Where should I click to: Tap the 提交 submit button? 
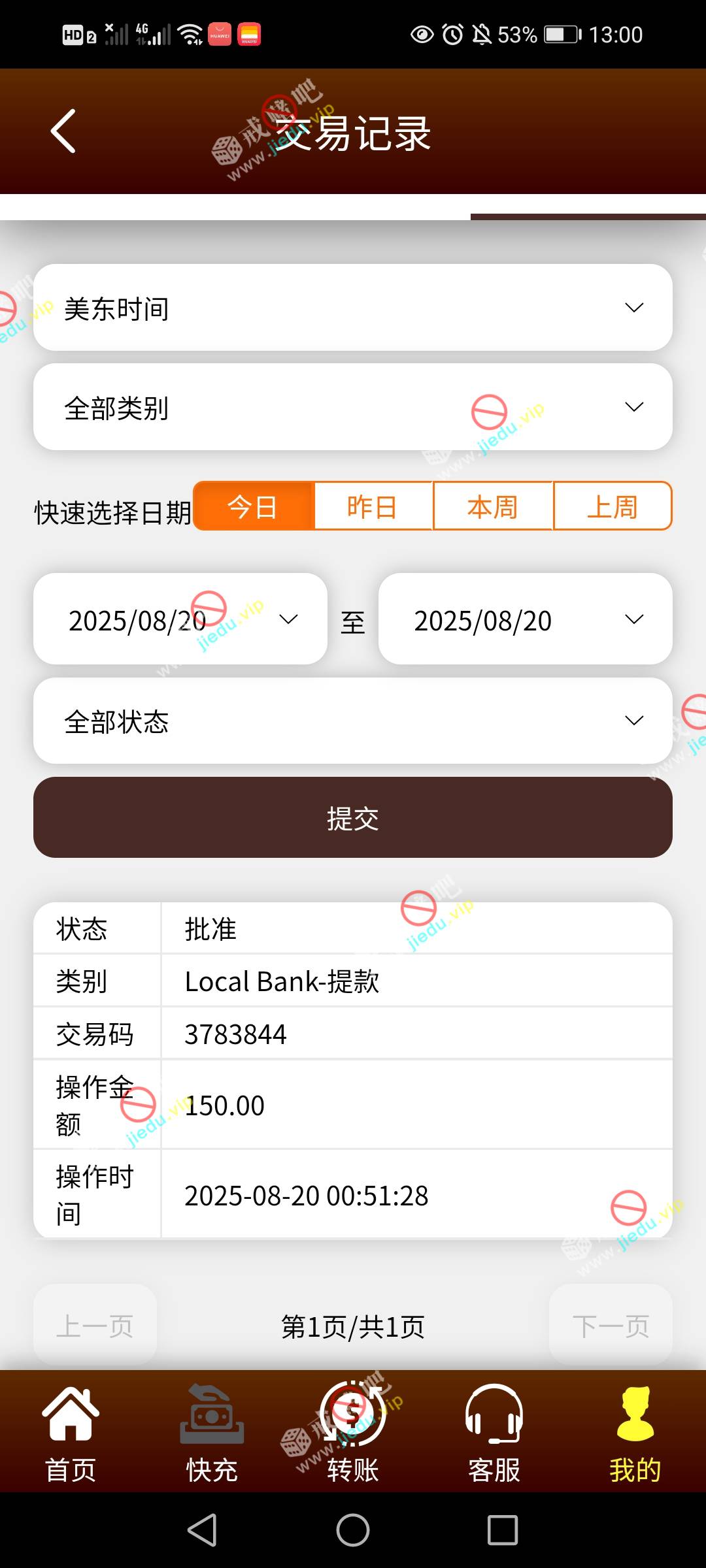(x=353, y=817)
